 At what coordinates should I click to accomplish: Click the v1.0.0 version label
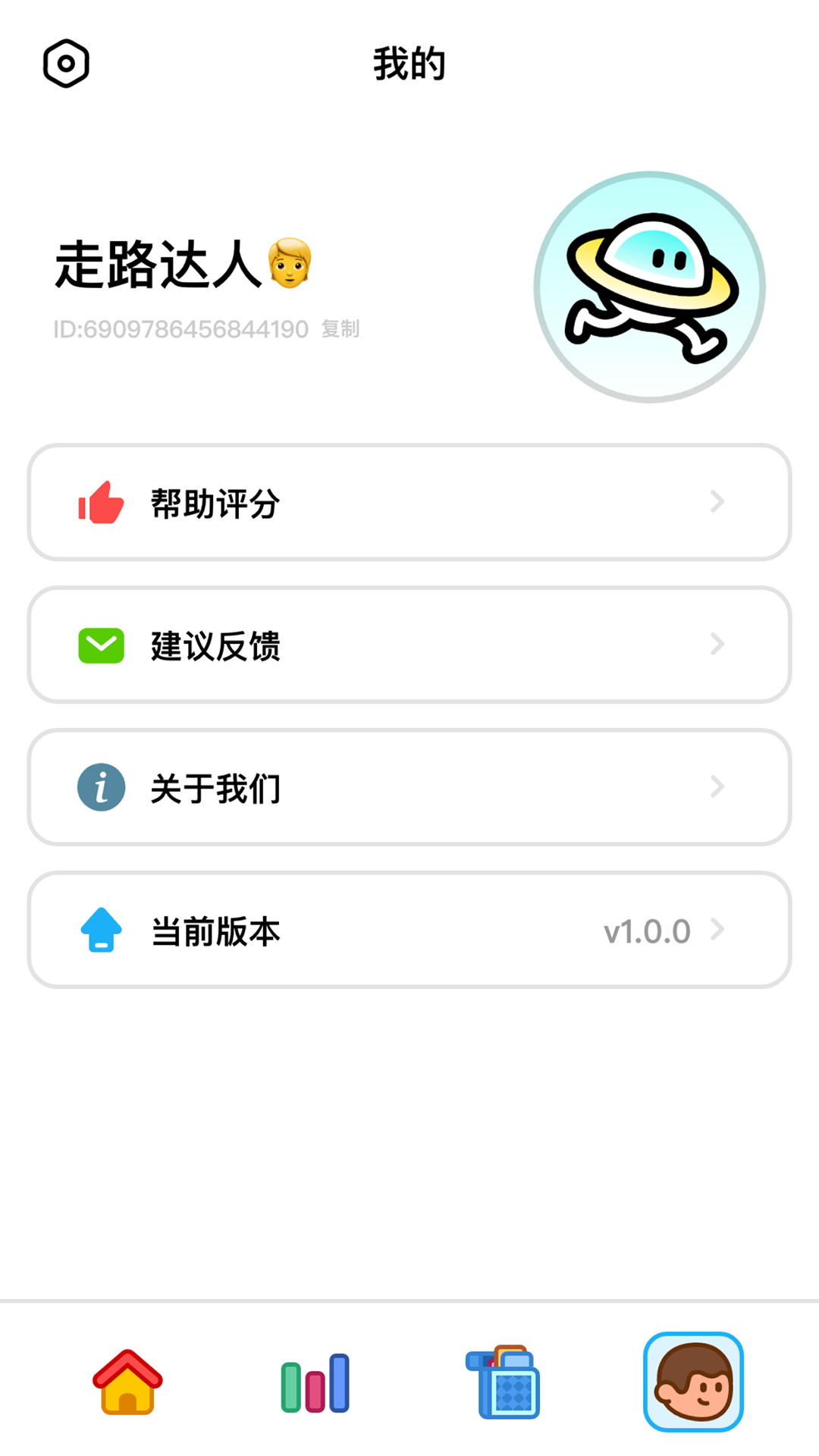645,930
